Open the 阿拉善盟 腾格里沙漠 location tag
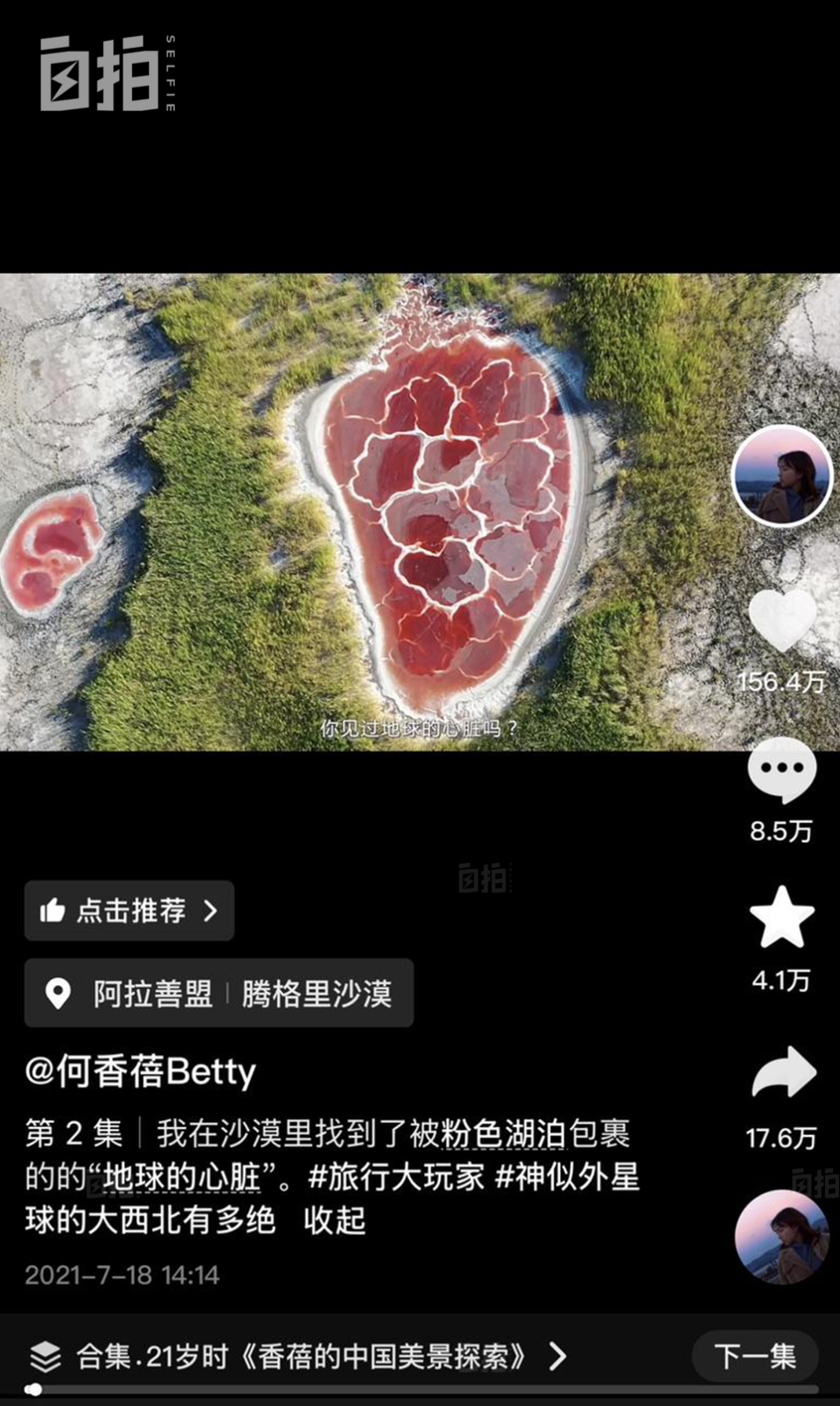Image resolution: width=840 pixels, height=1406 pixels. point(218,994)
